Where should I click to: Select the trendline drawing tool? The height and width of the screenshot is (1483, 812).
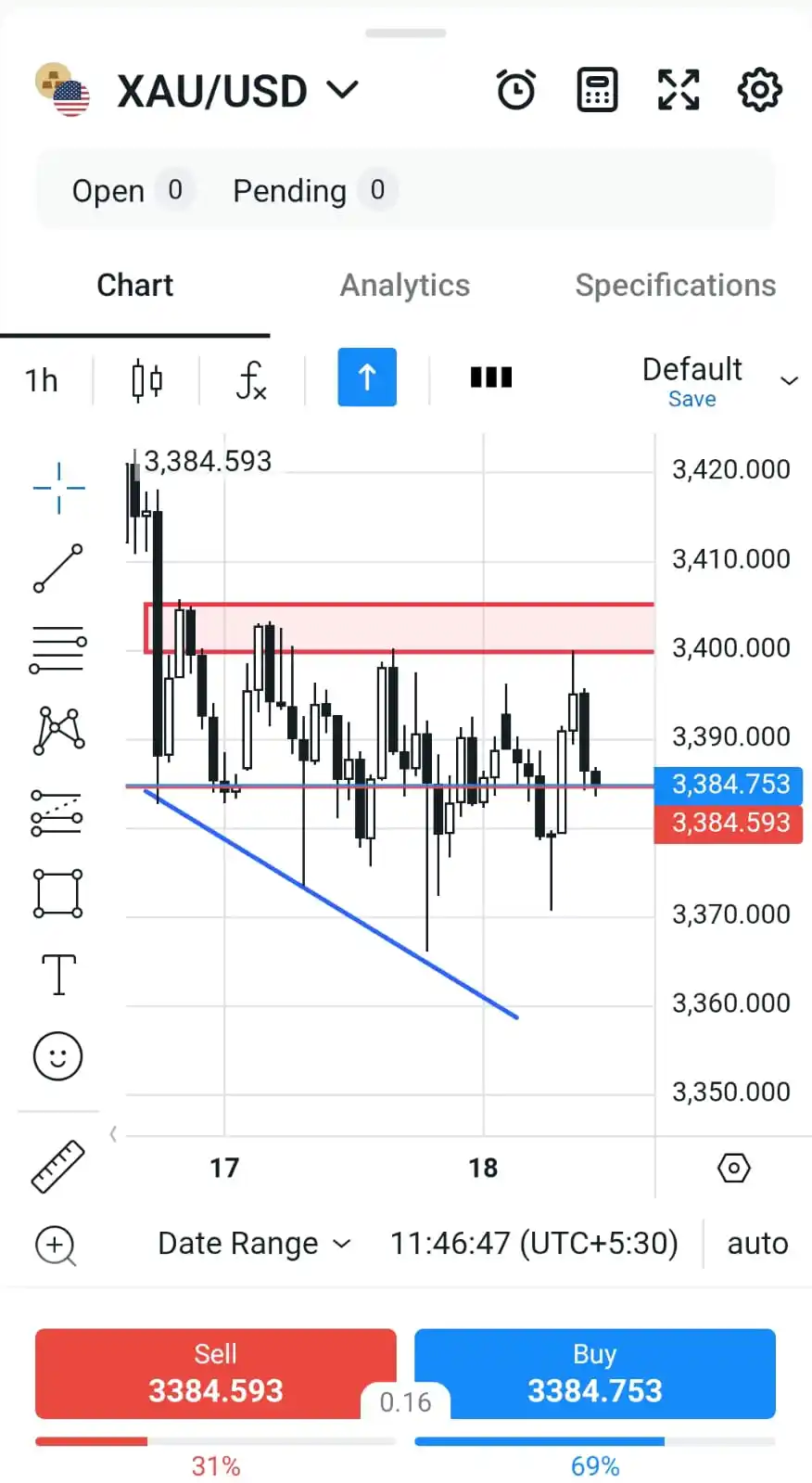click(57, 568)
